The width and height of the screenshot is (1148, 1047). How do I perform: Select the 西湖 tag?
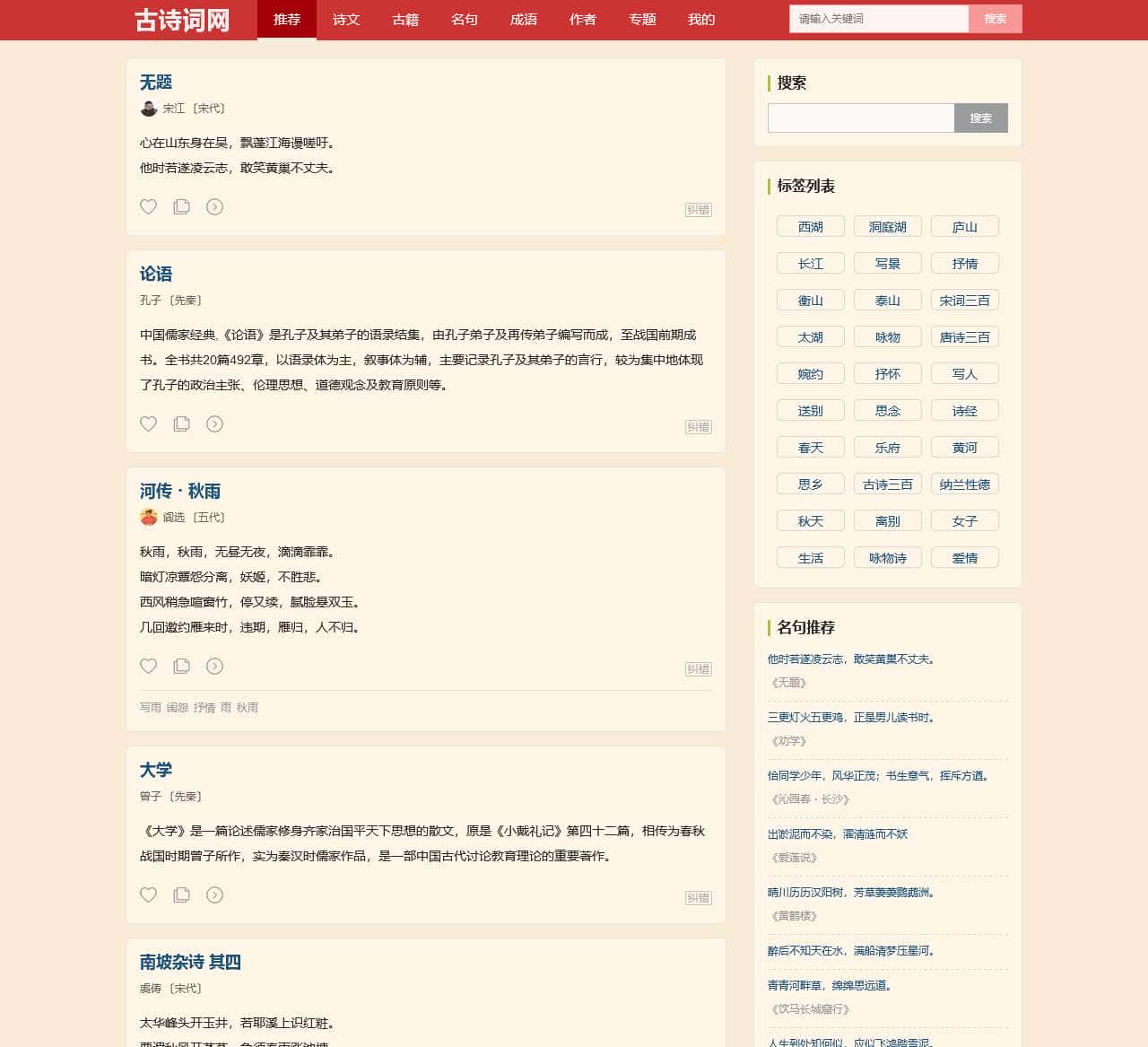810,227
